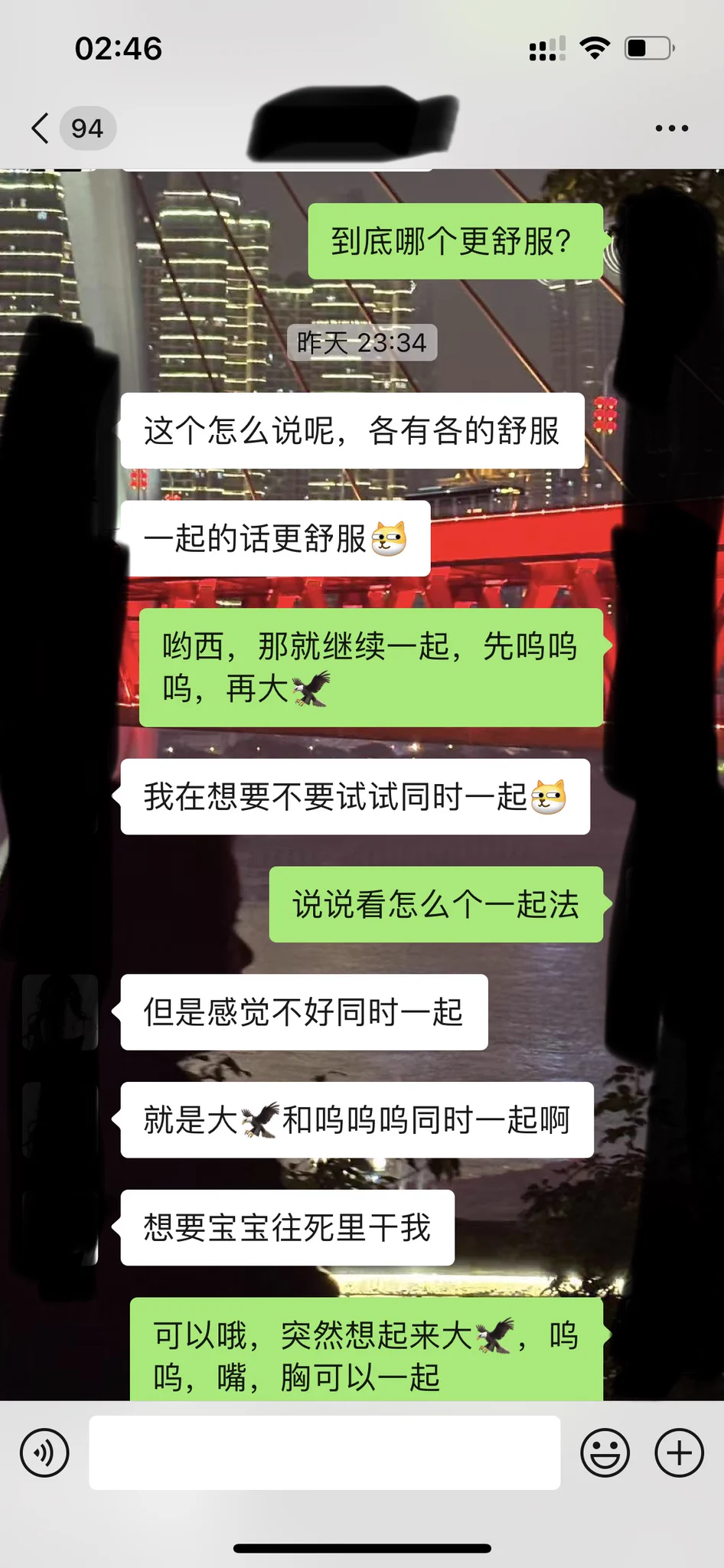Focus the message text field

coord(324,1452)
